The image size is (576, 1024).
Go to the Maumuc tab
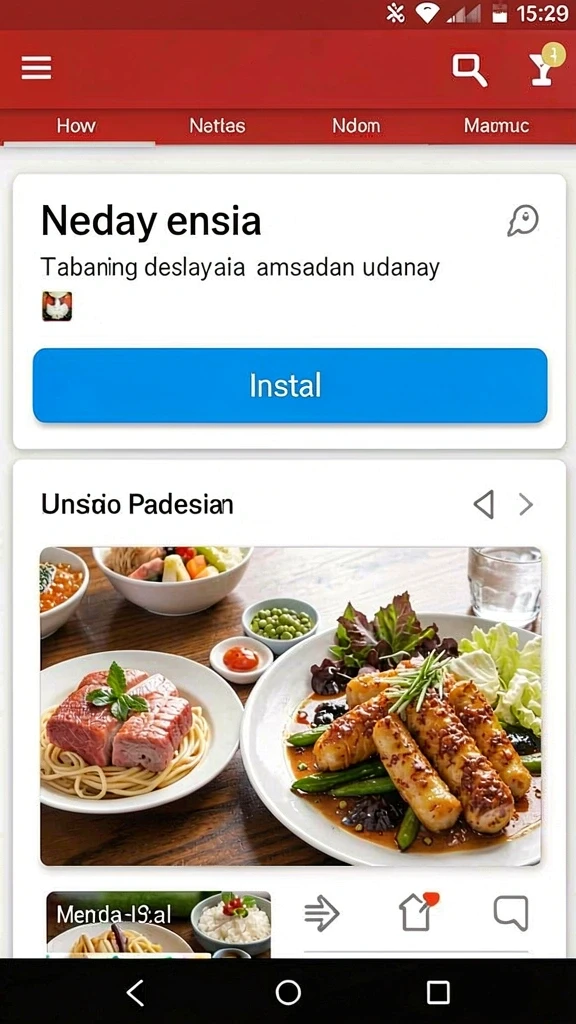pyautogui.click(x=496, y=125)
